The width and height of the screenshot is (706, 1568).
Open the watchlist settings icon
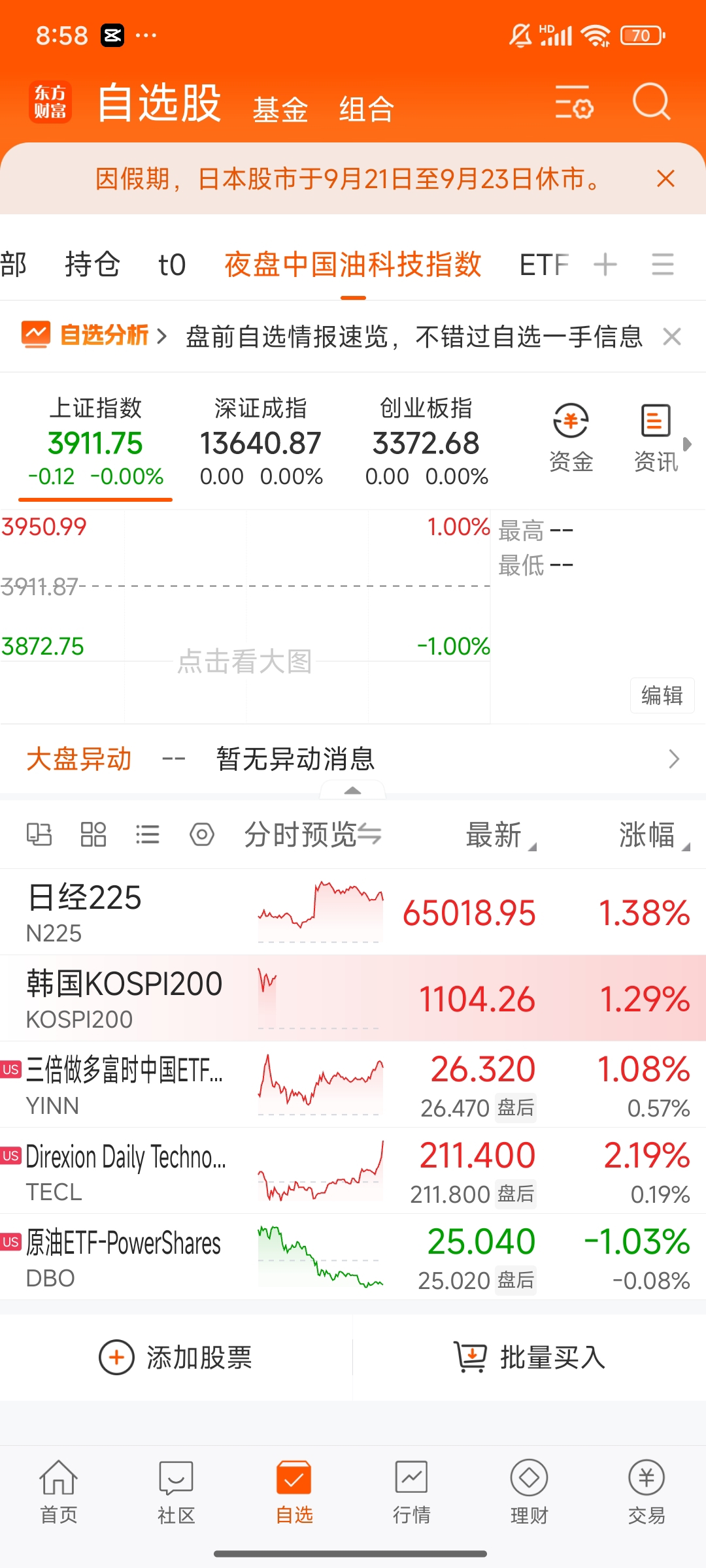coord(573,103)
